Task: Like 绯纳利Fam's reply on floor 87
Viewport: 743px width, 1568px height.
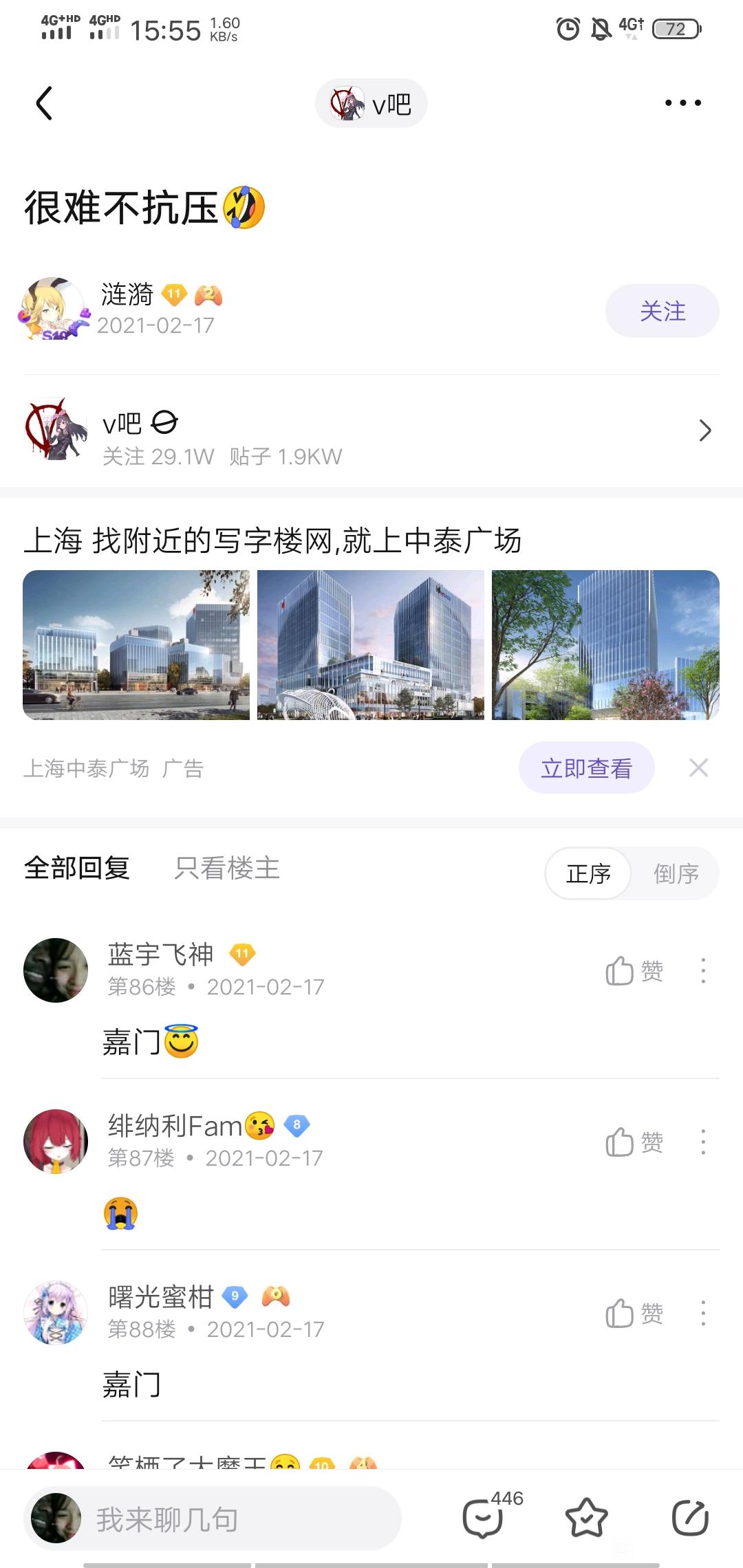Action: point(634,1142)
